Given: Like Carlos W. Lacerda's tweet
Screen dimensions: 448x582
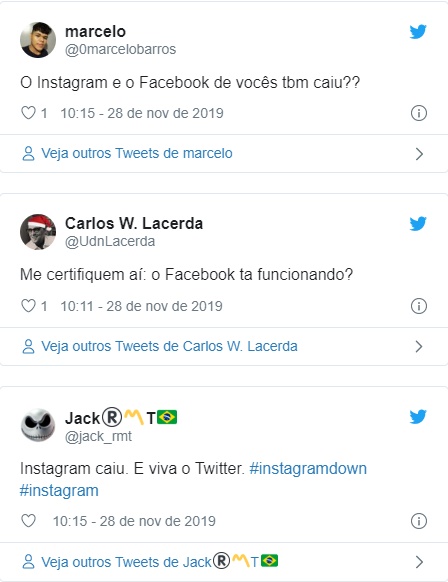Looking at the screenshot, I should coord(28,306).
